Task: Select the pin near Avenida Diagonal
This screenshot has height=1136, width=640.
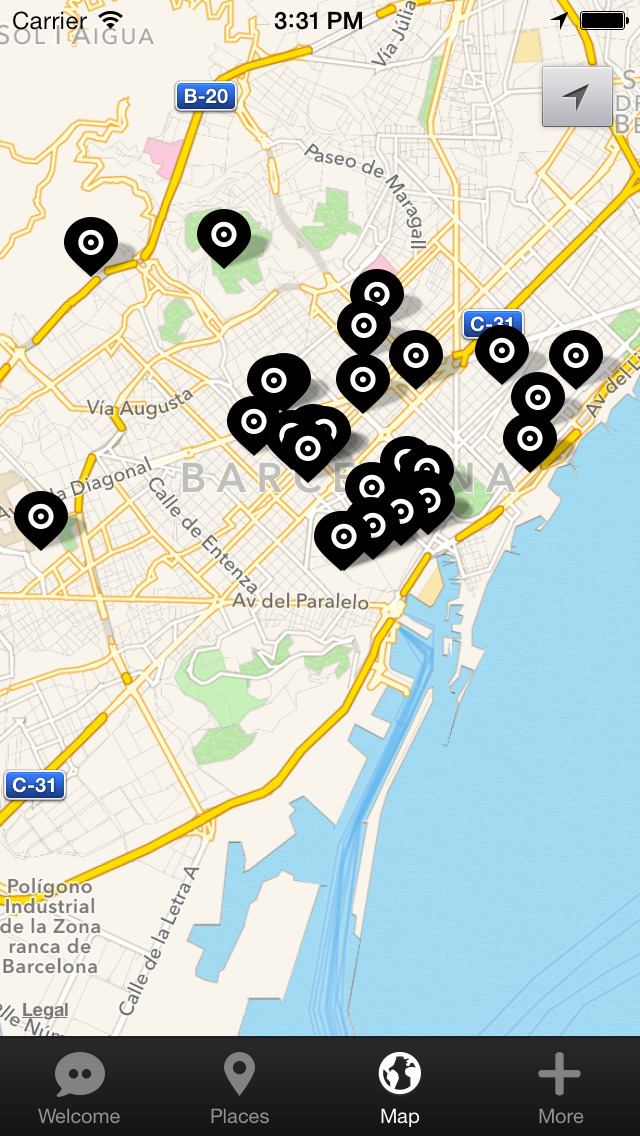Action: (41, 517)
